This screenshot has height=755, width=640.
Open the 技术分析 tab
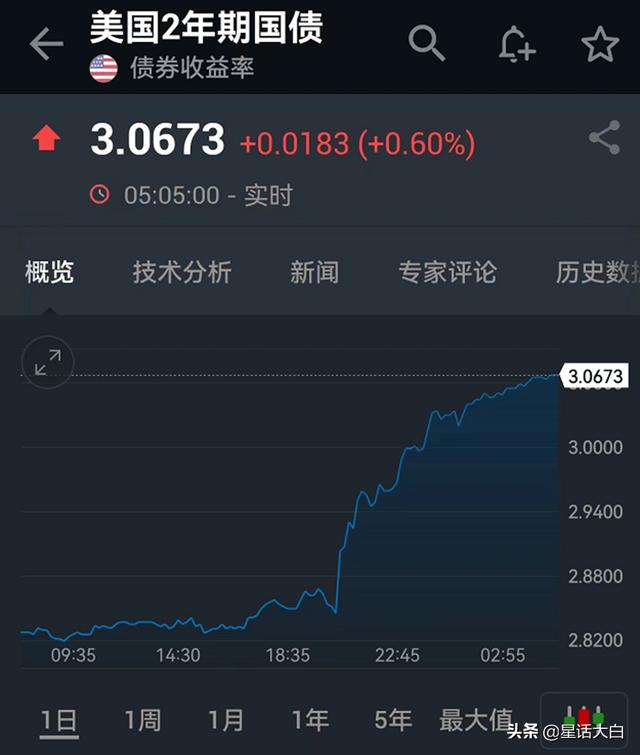[182, 272]
